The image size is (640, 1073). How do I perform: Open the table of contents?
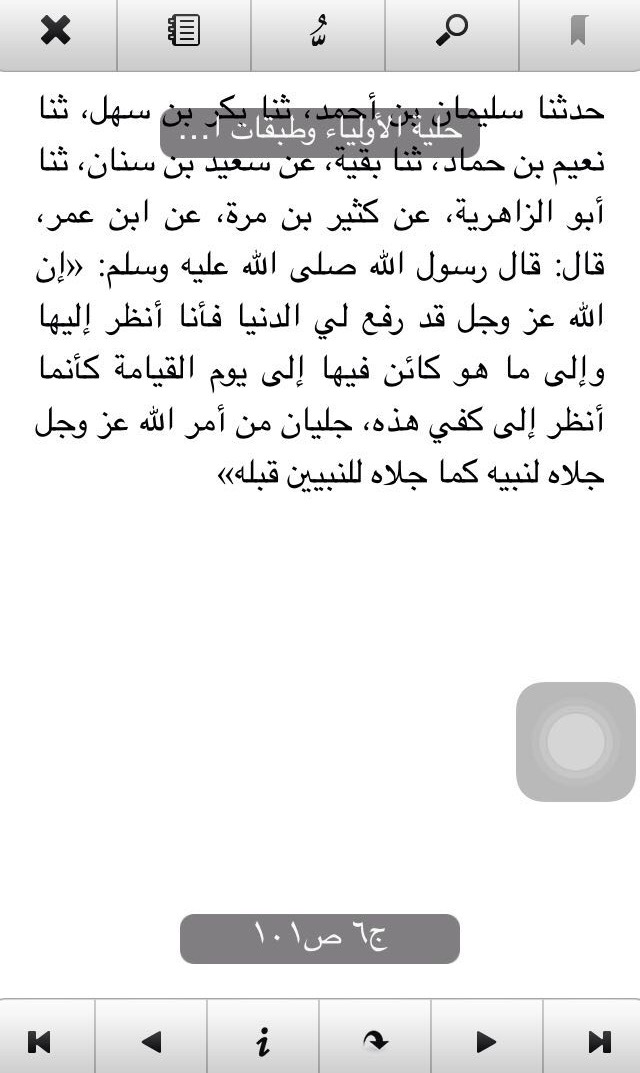184,31
